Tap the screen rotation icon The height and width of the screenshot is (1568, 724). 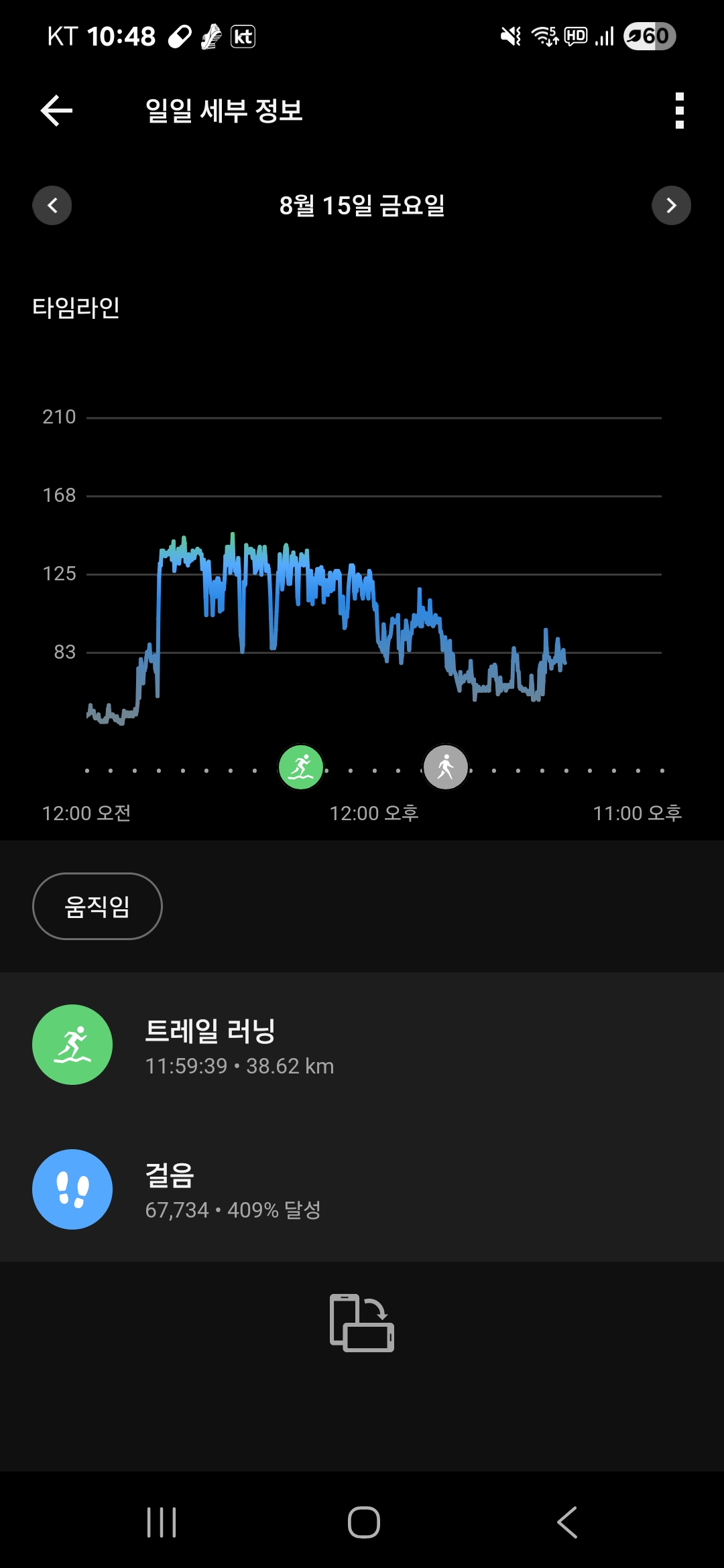click(362, 1323)
